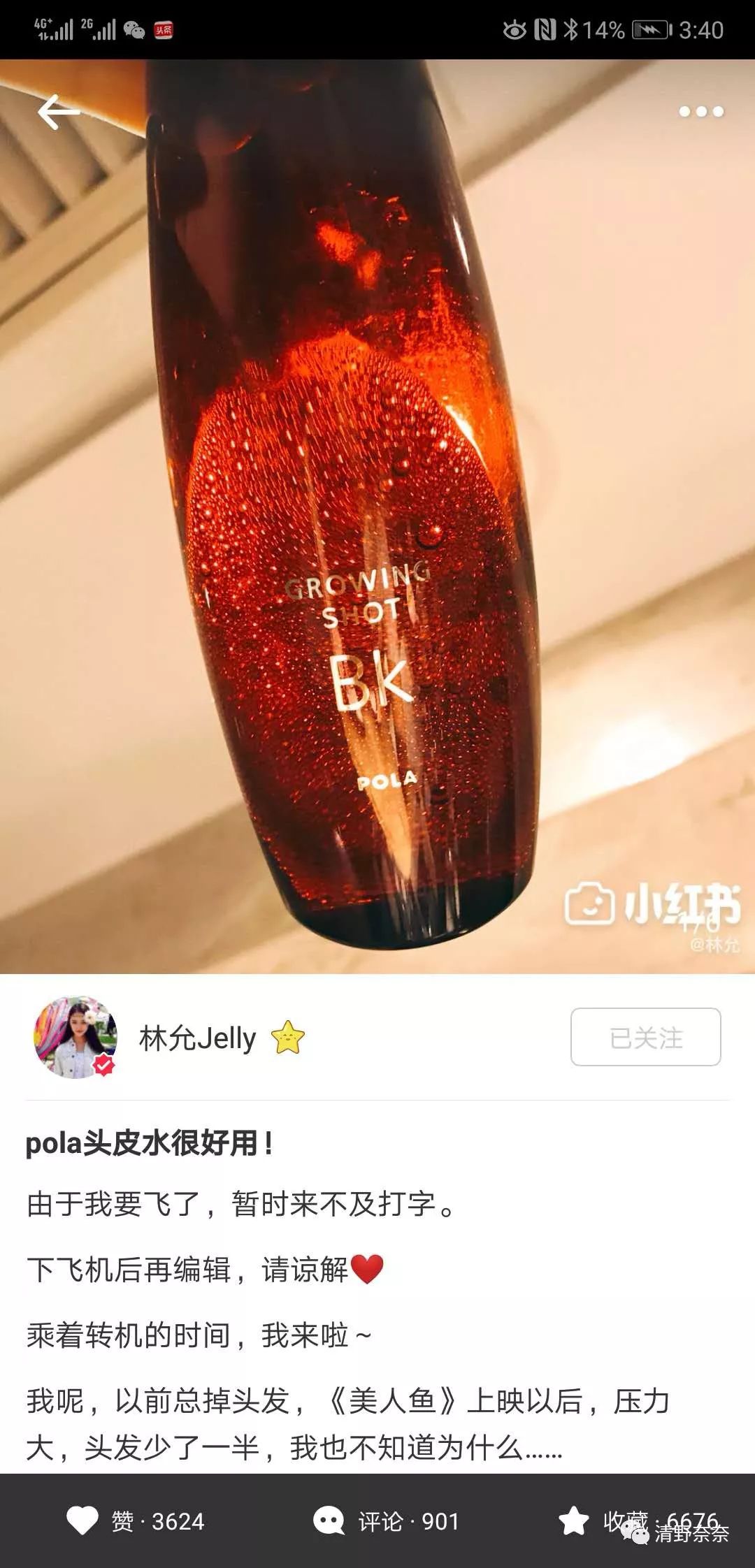Viewport: 755px width, 1568px height.
Task: Like the post with 赞 heart
Action: coord(82,1521)
